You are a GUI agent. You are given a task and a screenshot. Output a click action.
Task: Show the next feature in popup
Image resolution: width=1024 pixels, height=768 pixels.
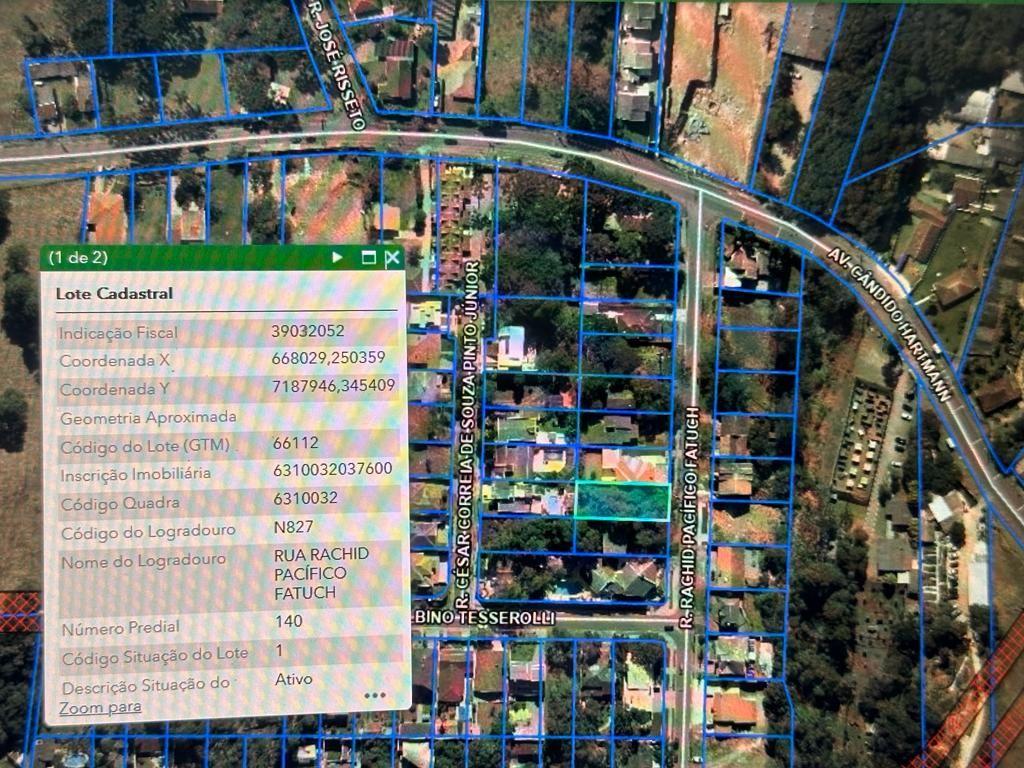coord(337,257)
